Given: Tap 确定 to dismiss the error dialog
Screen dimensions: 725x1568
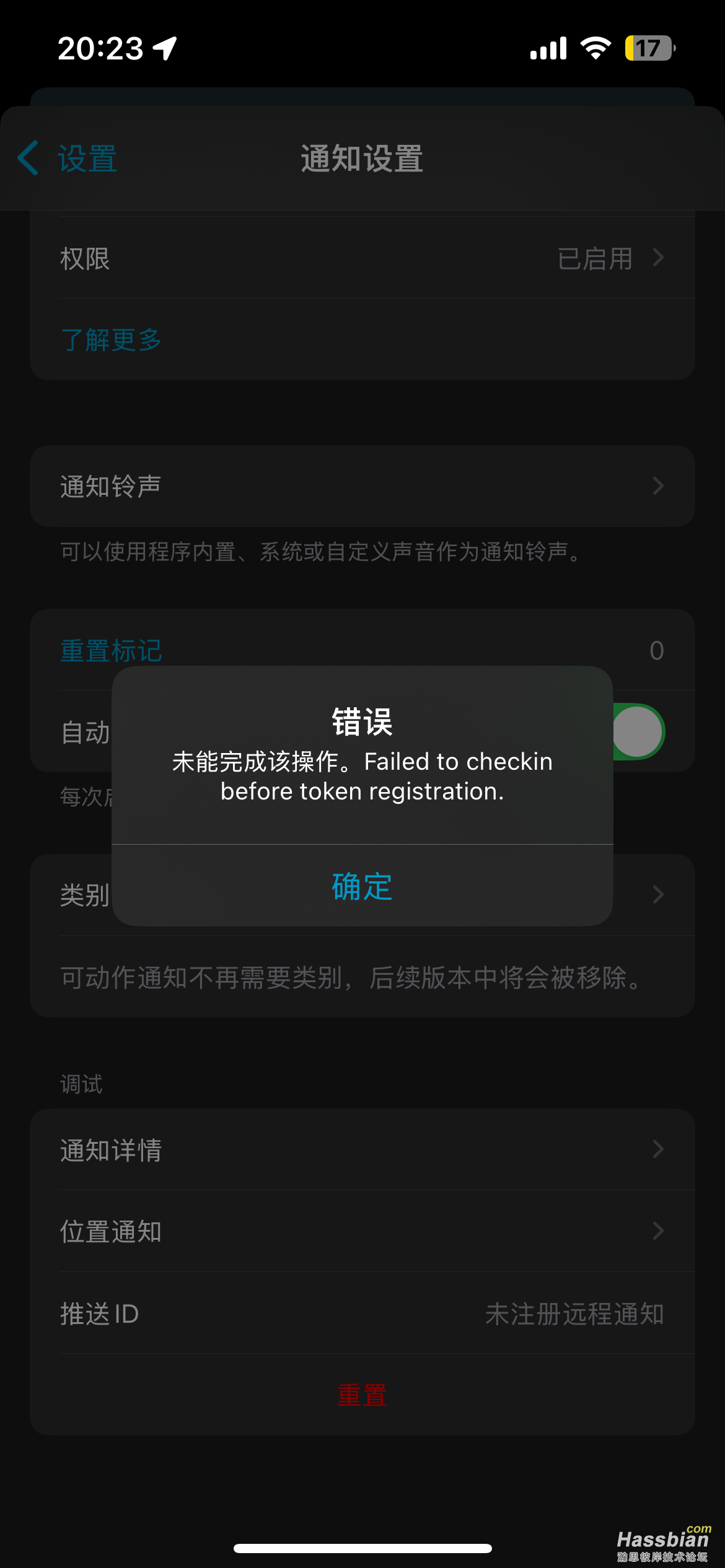Looking at the screenshot, I should coord(362,886).
